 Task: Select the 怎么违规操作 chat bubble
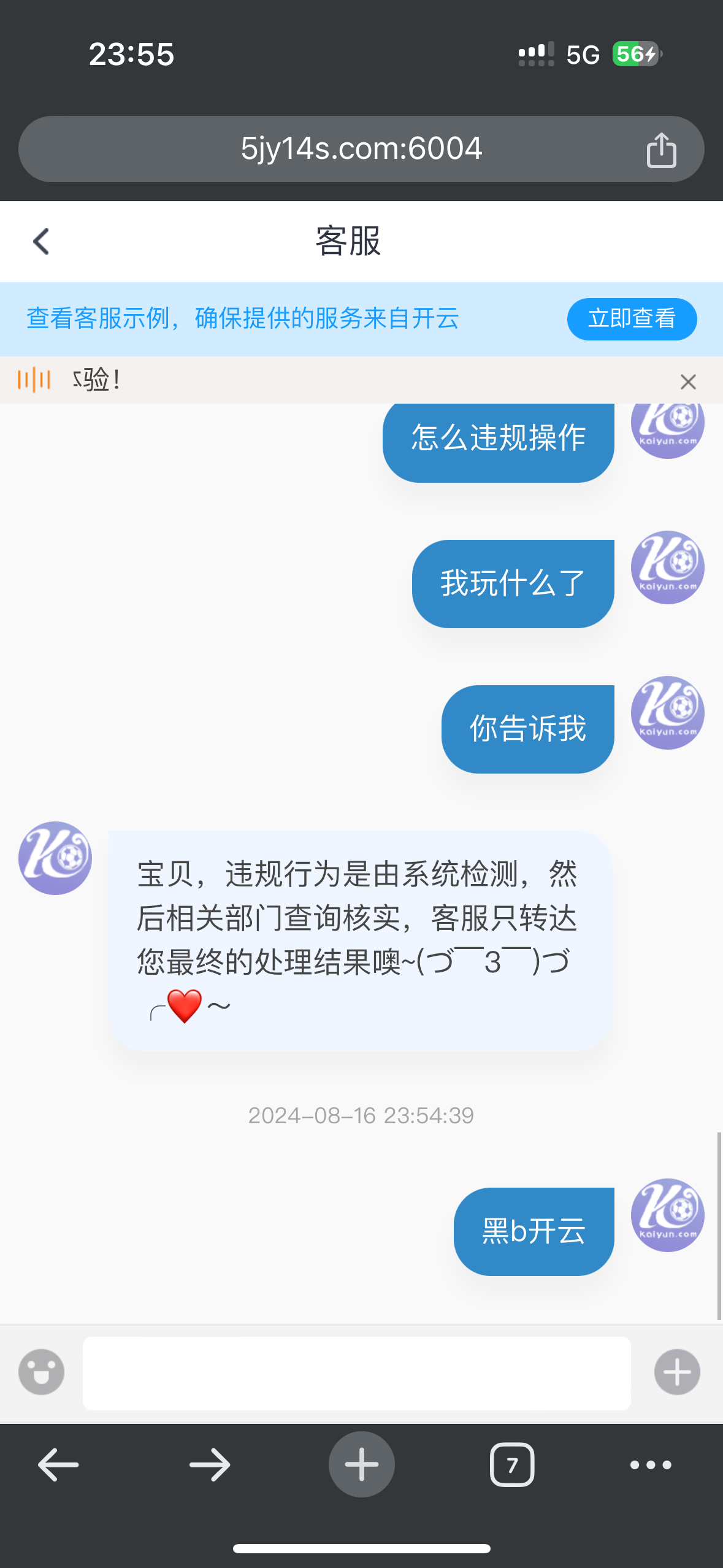point(497,438)
